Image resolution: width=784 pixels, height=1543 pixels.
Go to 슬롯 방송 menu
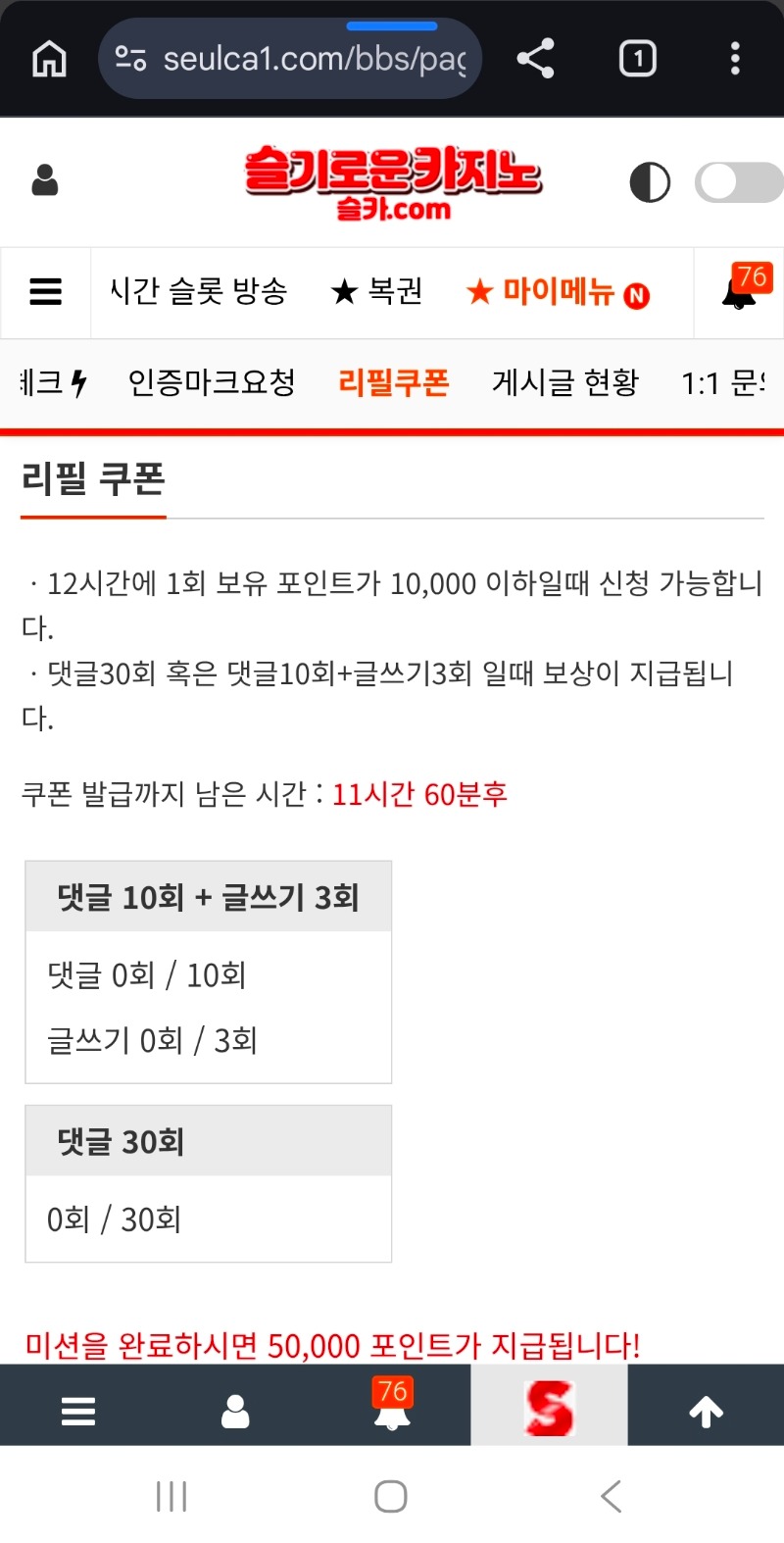click(199, 291)
